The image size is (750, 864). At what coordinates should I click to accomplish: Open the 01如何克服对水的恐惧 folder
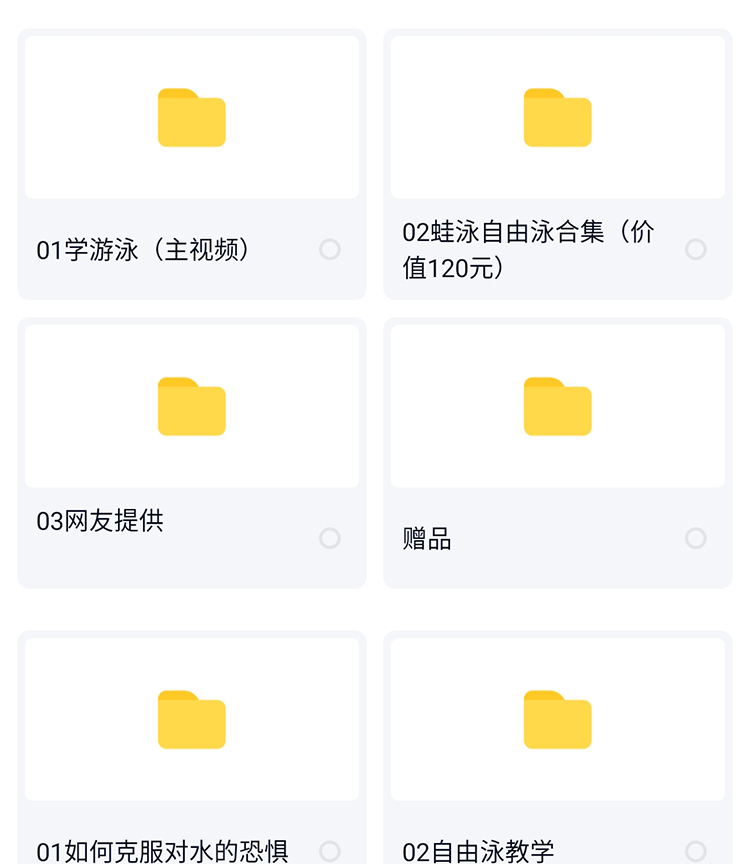[x=191, y=720]
